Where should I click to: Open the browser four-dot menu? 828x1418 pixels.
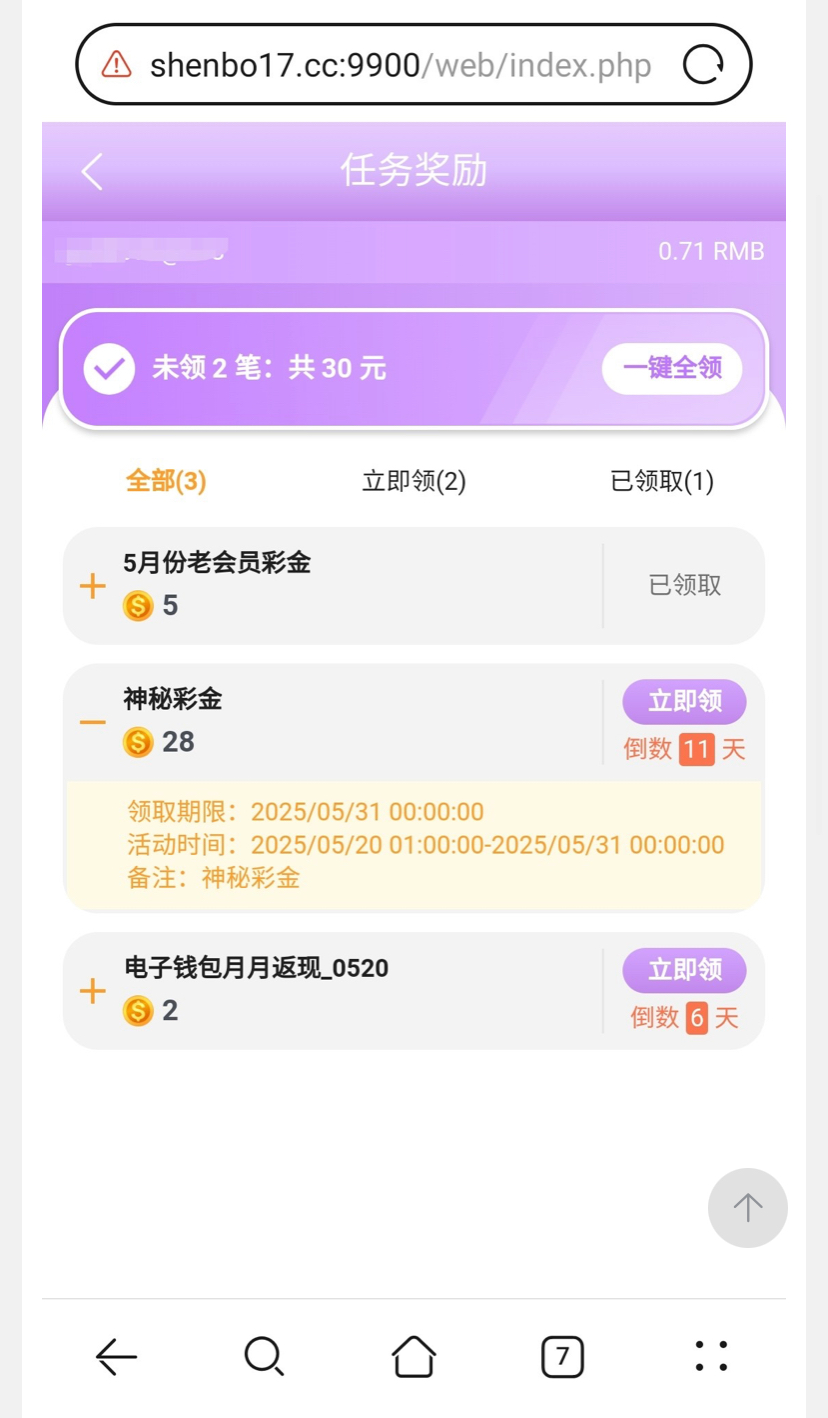[711, 1357]
